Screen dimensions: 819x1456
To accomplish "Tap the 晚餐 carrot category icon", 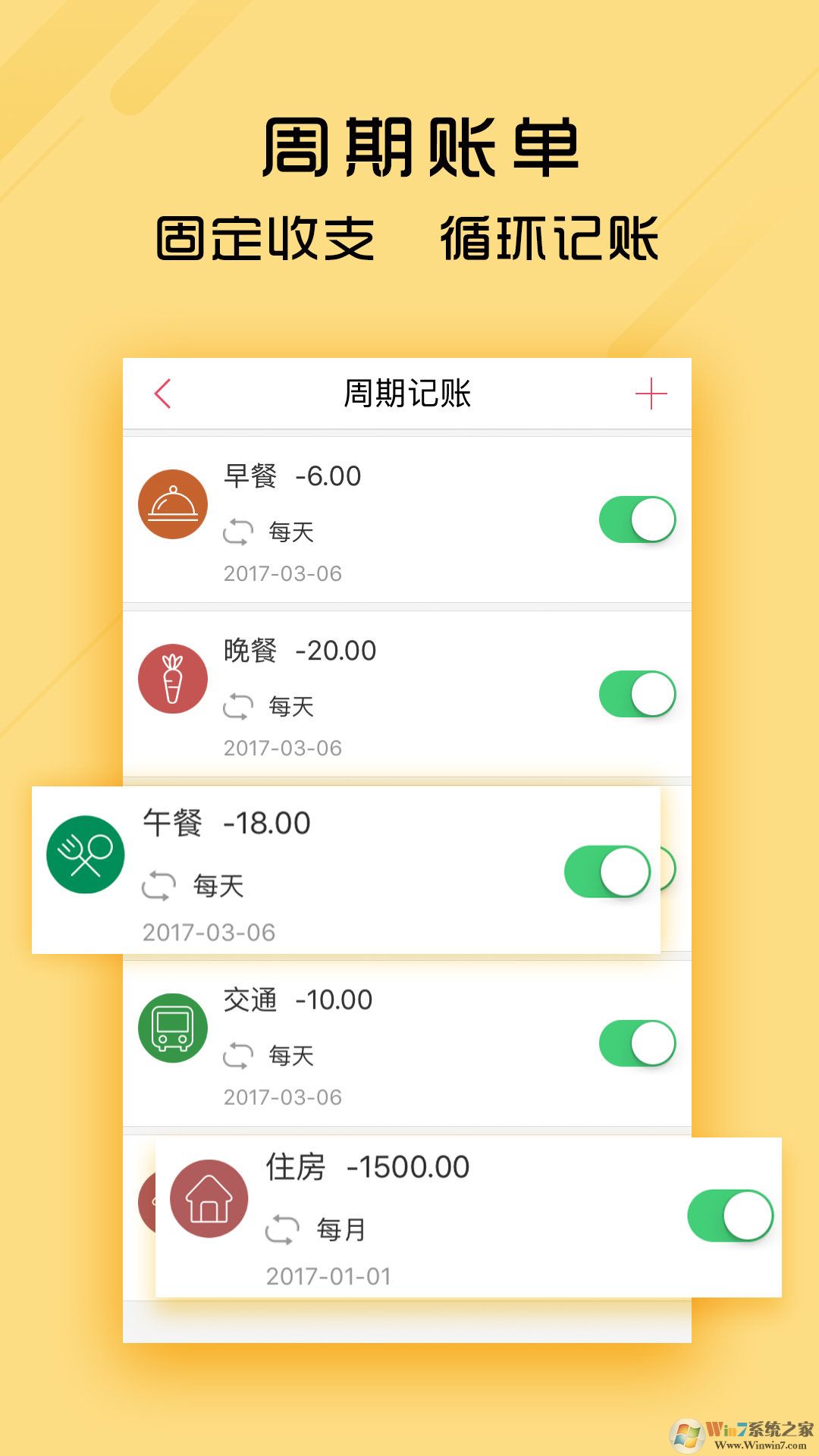I will tap(173, 679).
